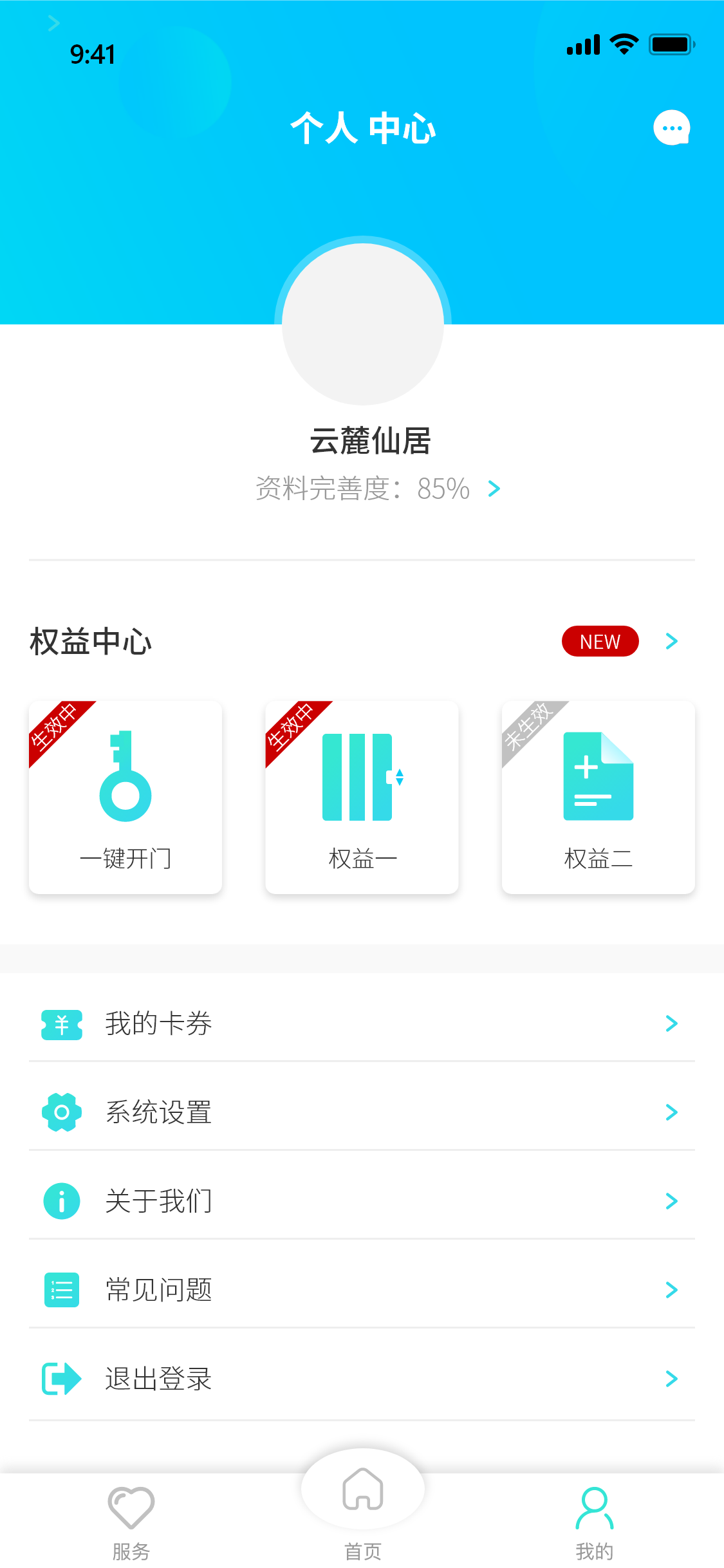Switch to the 我的 tab

tap(594, 1522)
